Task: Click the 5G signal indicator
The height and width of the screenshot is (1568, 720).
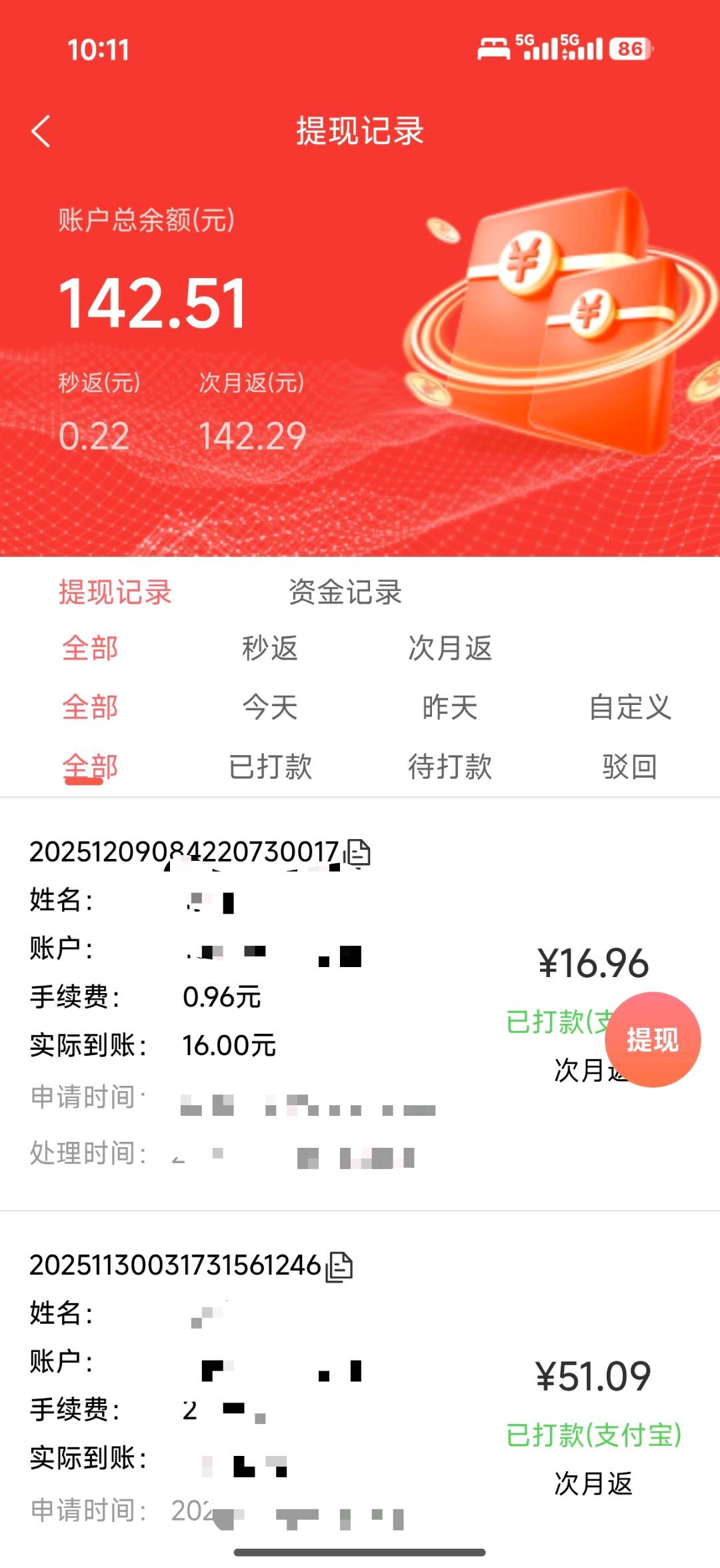Action: (x=541, y=48)
